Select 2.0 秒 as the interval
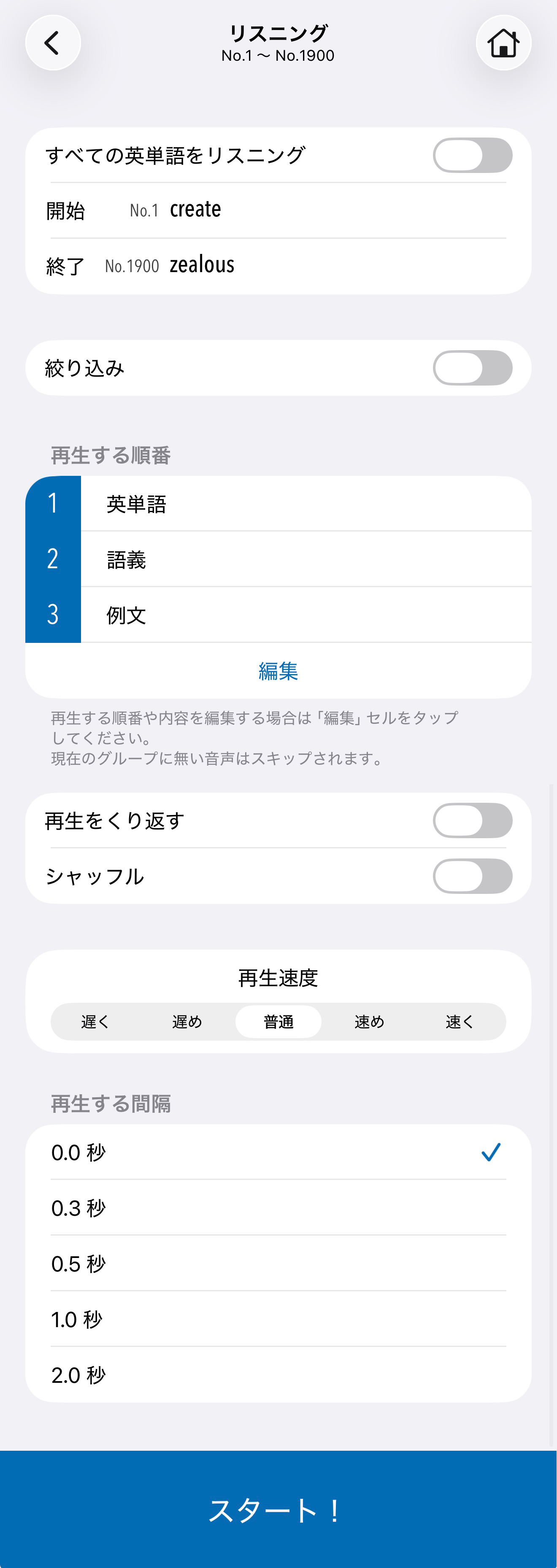The image size is (557, 1568). [x=278, y=1375]
